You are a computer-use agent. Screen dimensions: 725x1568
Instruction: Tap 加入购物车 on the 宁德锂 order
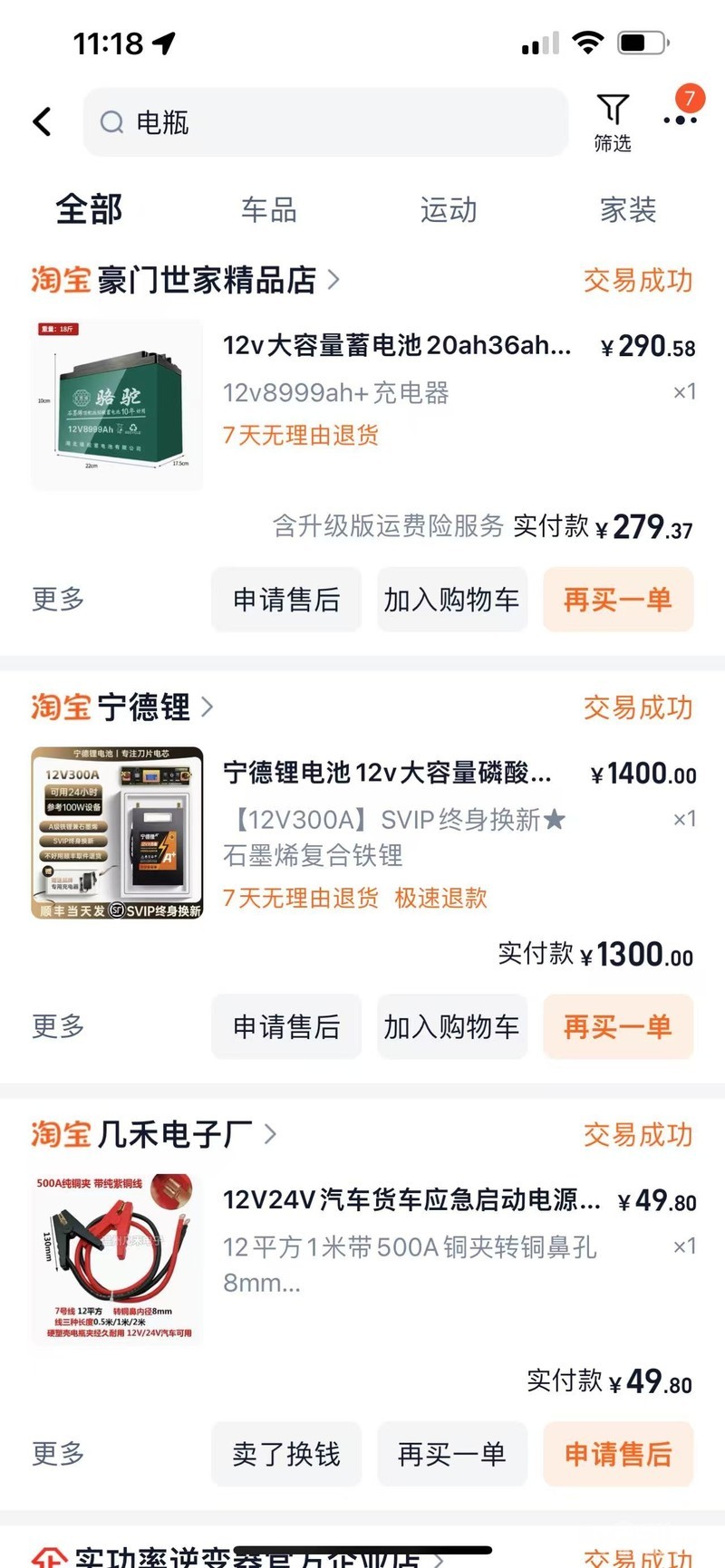click(451, 1027)
